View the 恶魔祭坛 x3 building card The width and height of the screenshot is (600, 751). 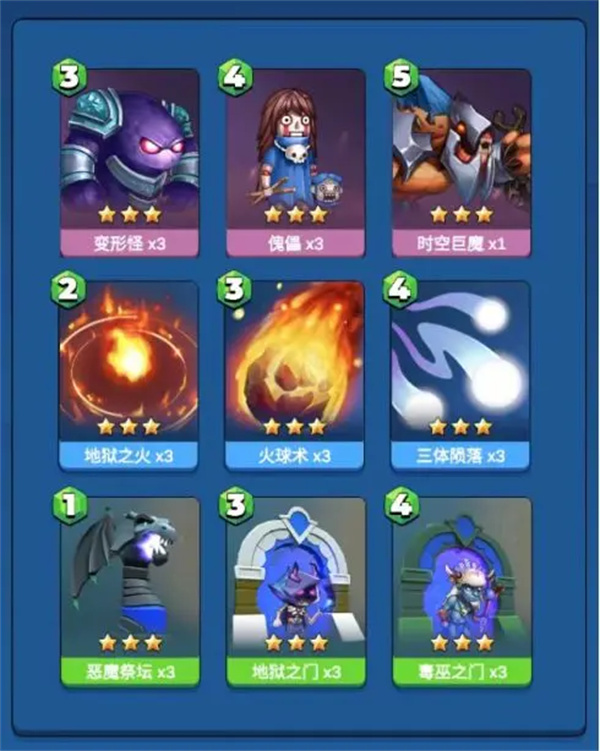[129, 590]
